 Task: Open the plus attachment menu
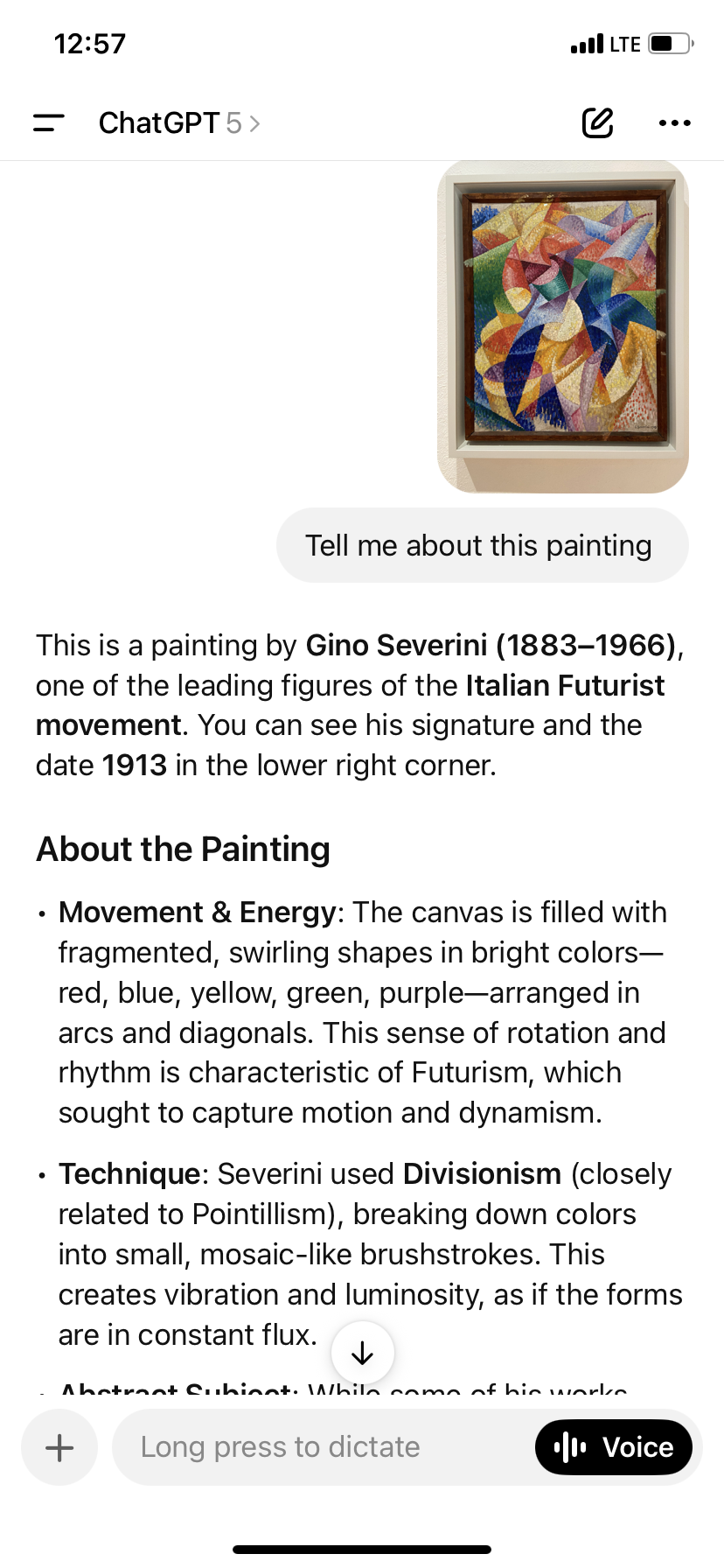[x=59, y=1447]
